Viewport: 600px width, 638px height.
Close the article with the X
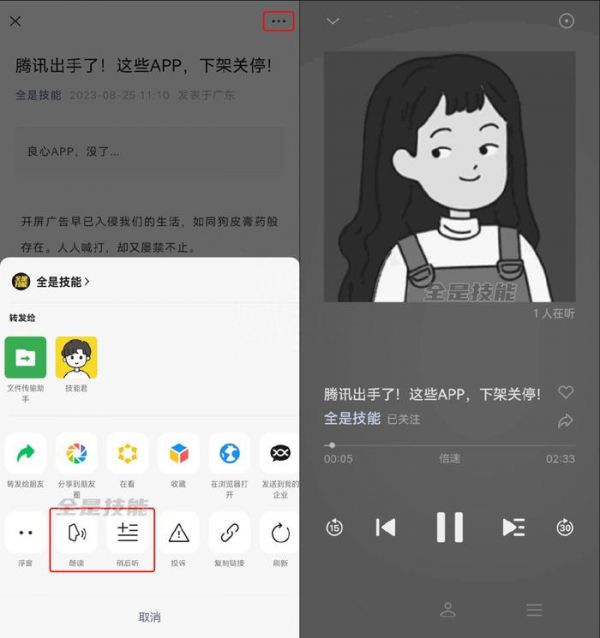pos(16,21)
